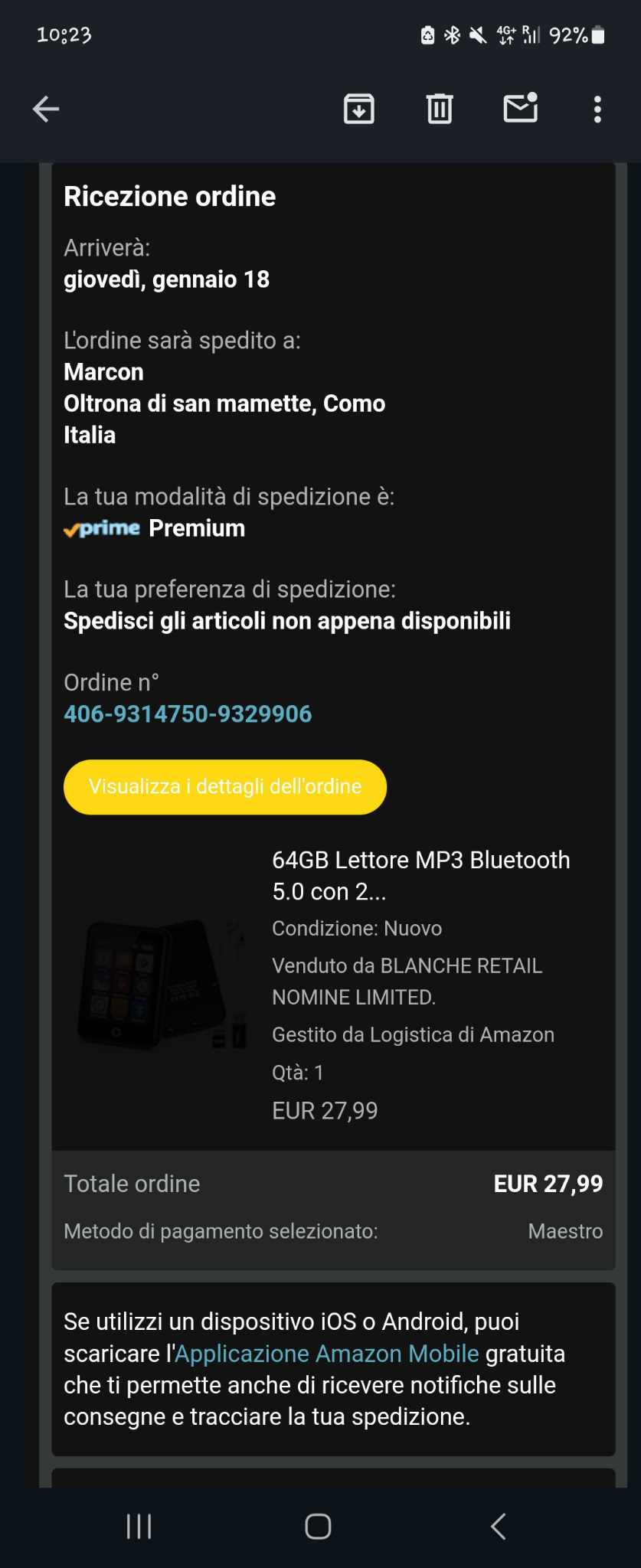
Task: Archive this email
Action: [358, 109]
